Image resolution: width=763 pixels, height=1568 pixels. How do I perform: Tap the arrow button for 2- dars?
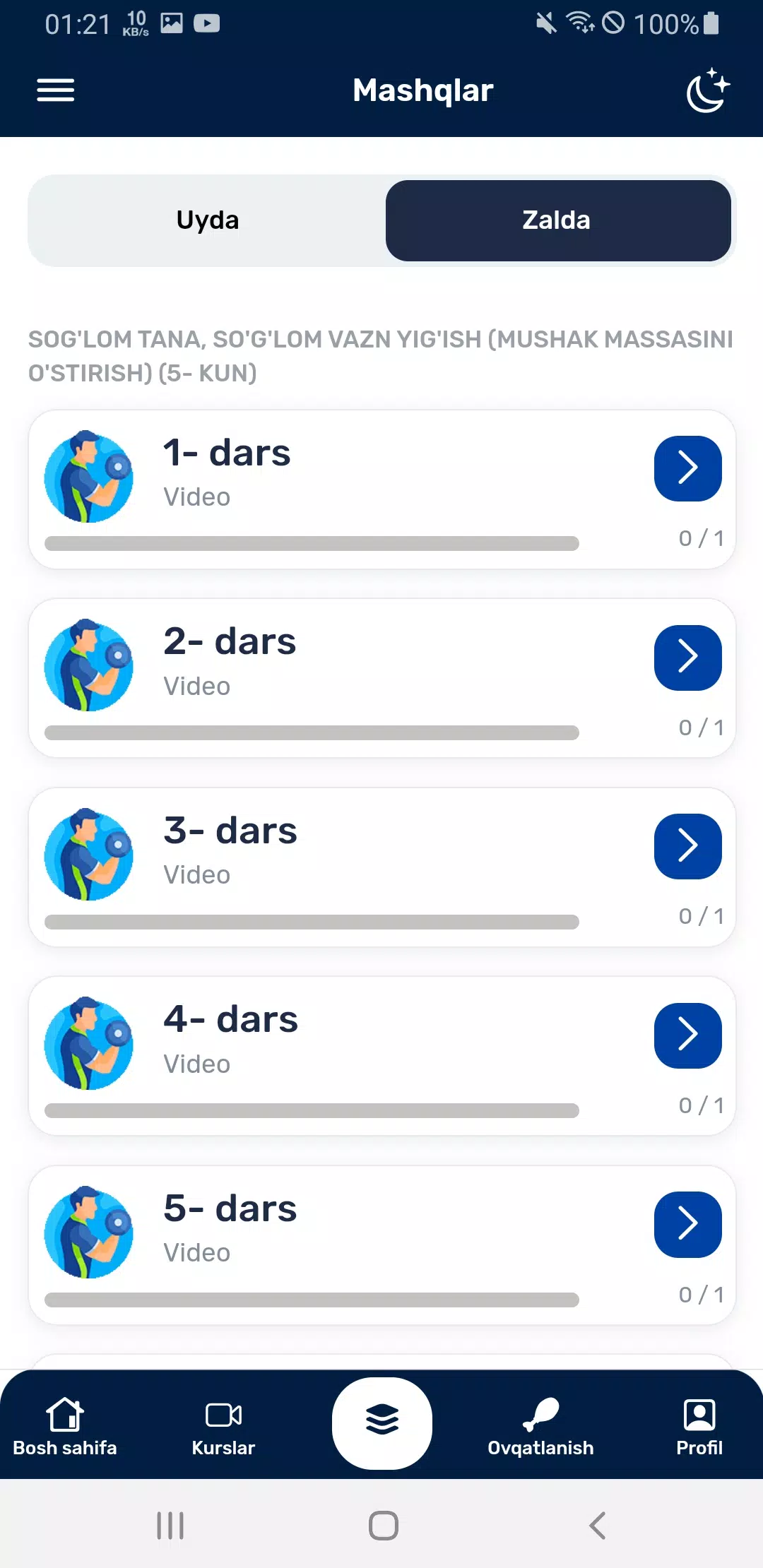point(687,658)
